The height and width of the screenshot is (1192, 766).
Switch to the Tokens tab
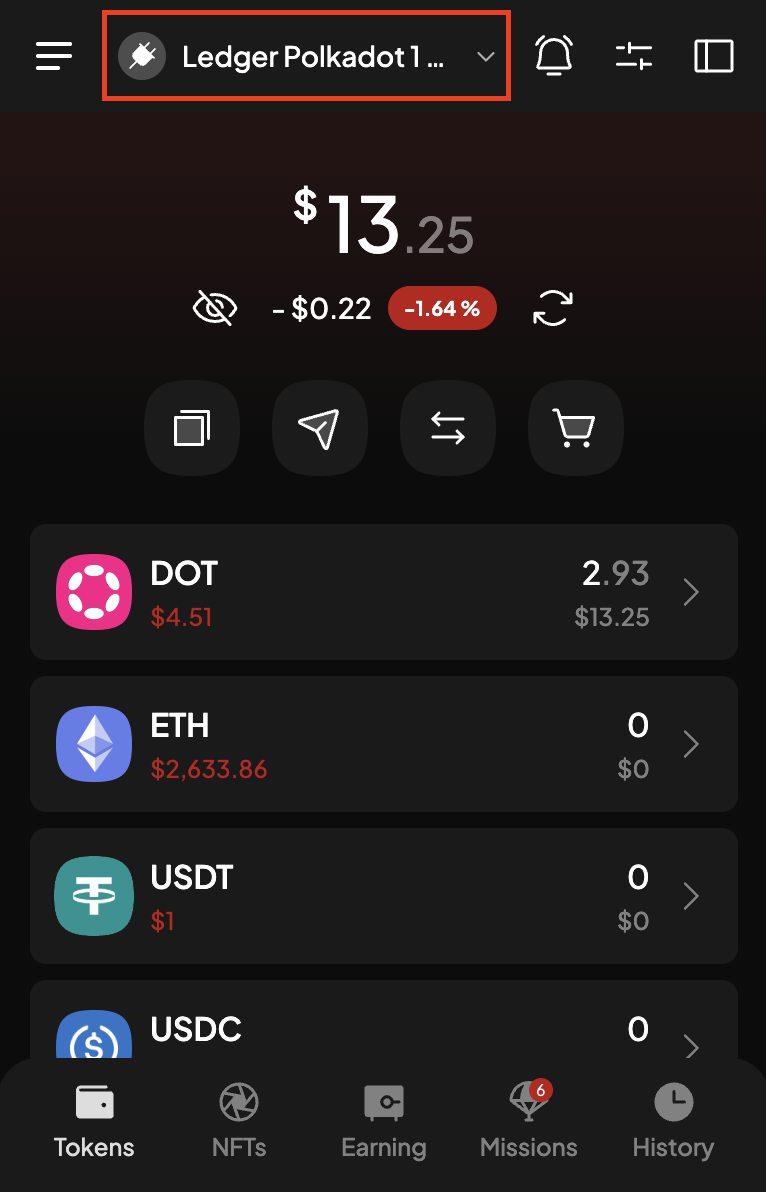[x=95, y=1120]
